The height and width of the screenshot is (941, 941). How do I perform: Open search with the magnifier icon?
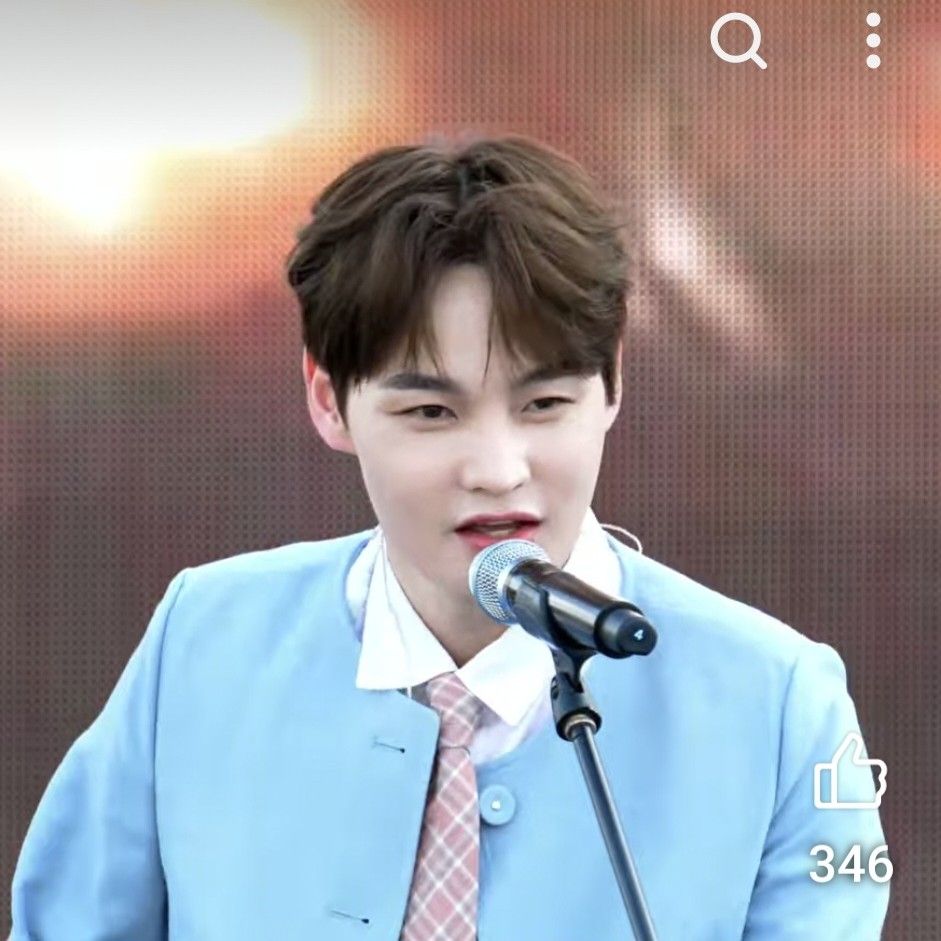point(738,41)
